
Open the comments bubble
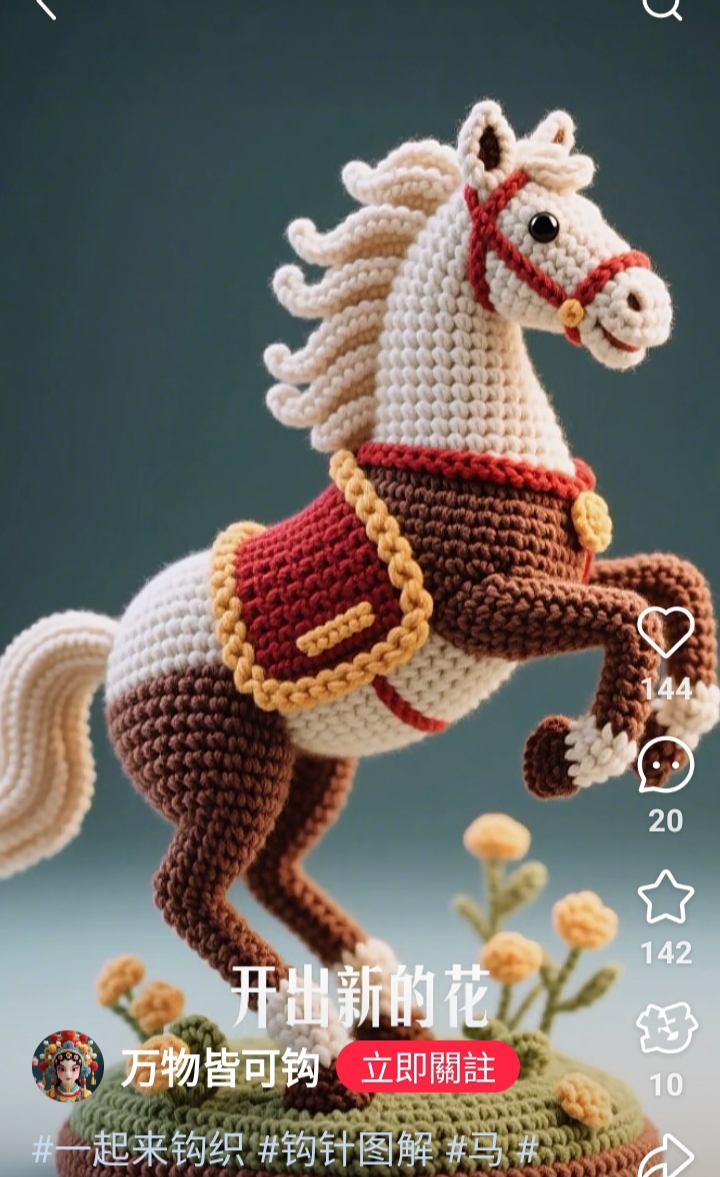click(665, 765)
